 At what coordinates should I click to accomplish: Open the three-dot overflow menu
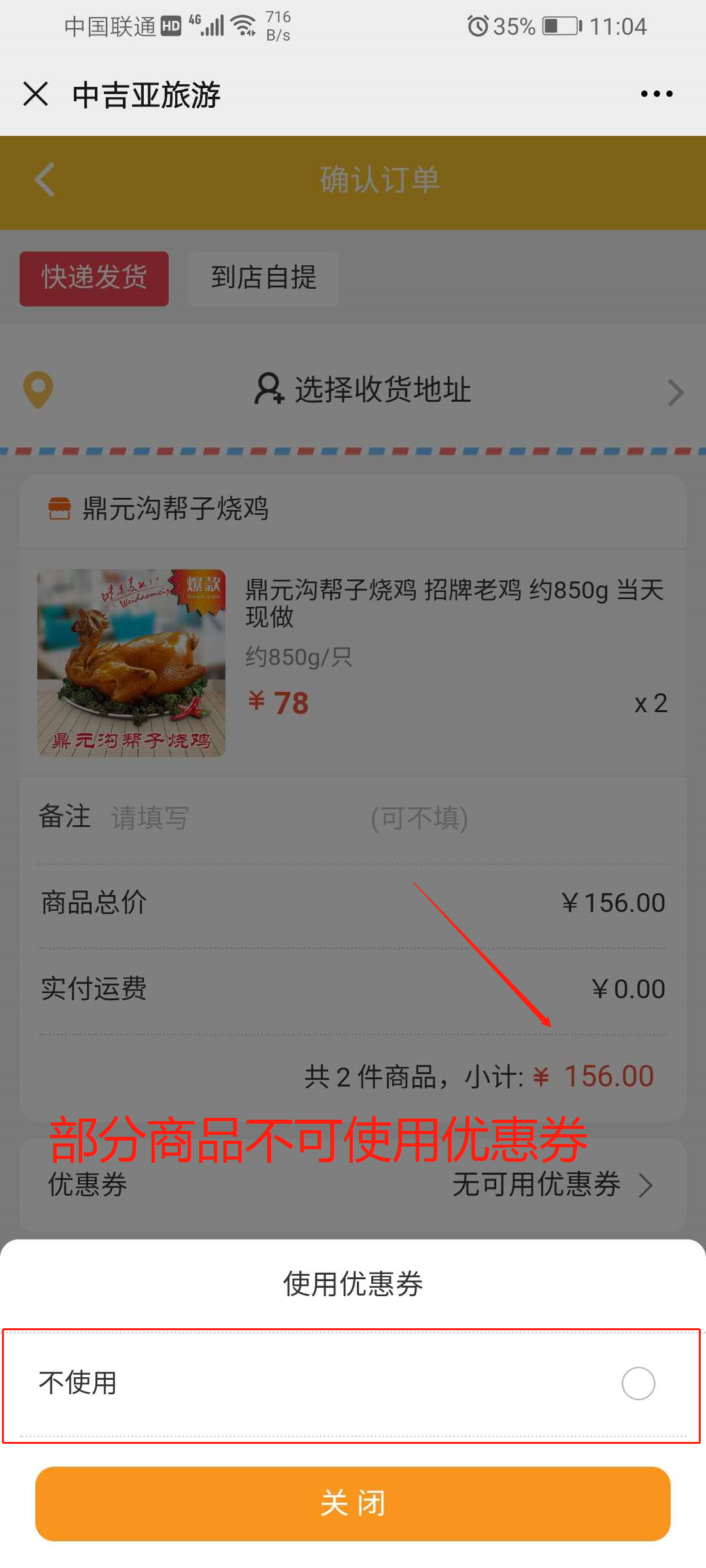click(x=656, y=94)
